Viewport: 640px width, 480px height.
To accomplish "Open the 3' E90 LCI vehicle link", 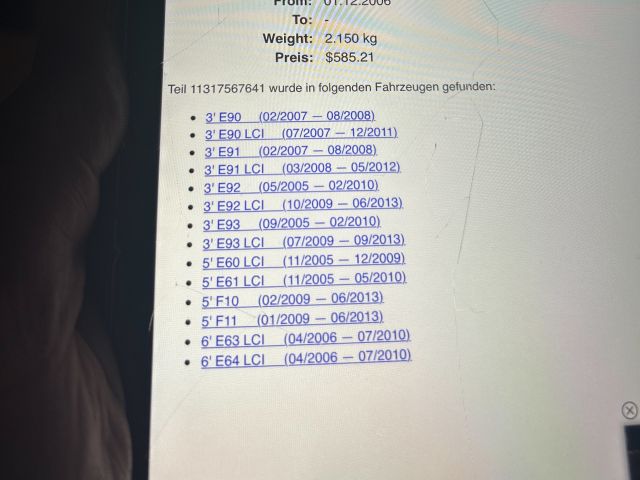I will coord(300,133).
